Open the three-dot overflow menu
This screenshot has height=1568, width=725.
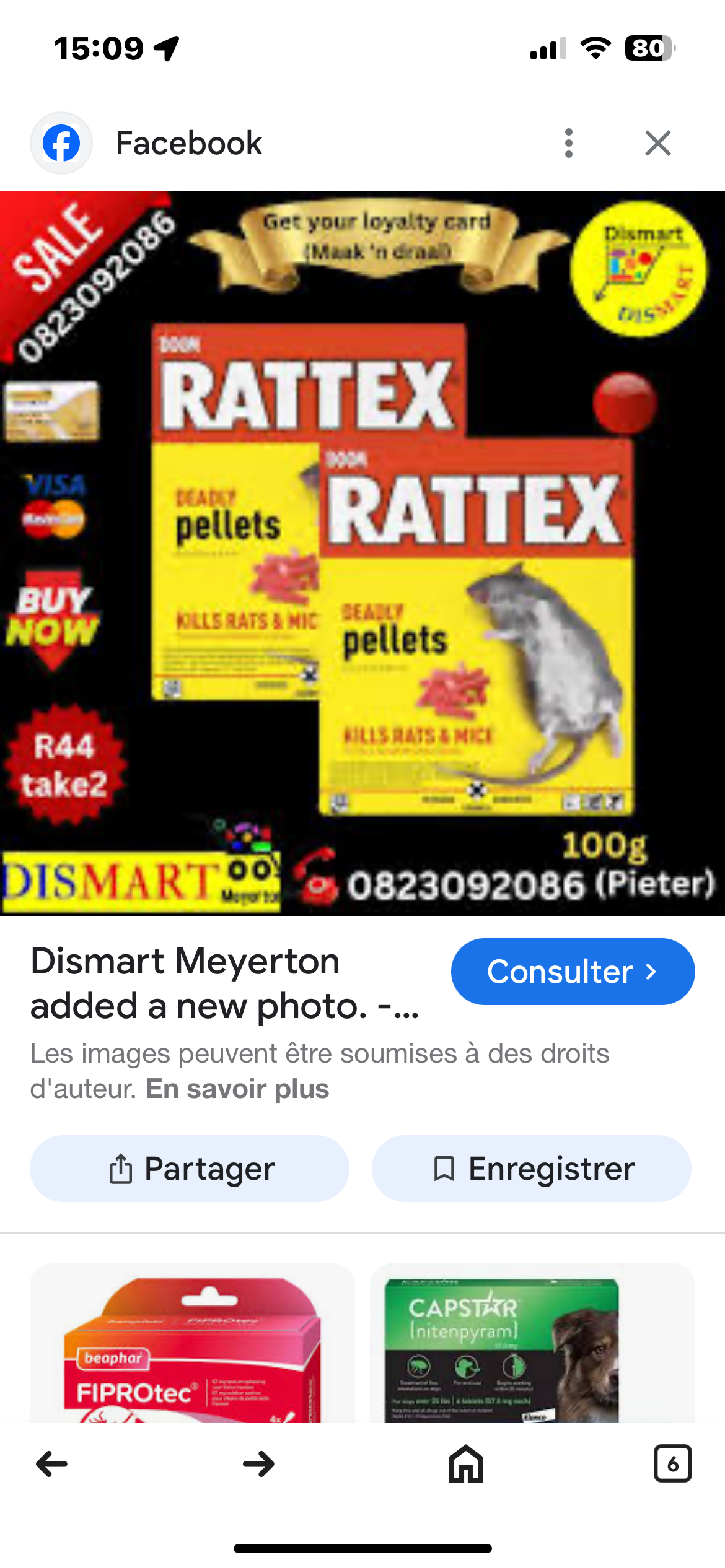pos(568,143)
